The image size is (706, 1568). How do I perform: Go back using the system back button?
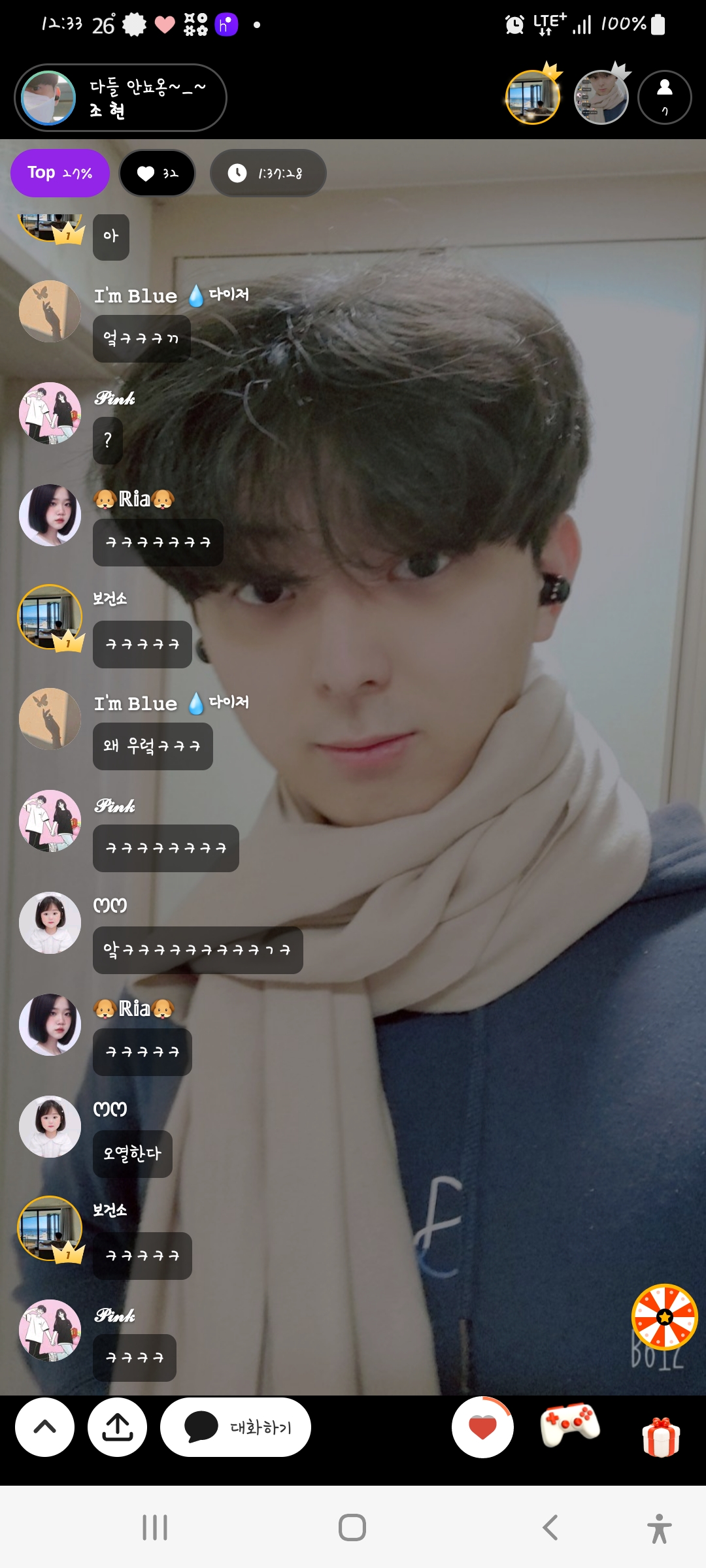click(550, 1527)
